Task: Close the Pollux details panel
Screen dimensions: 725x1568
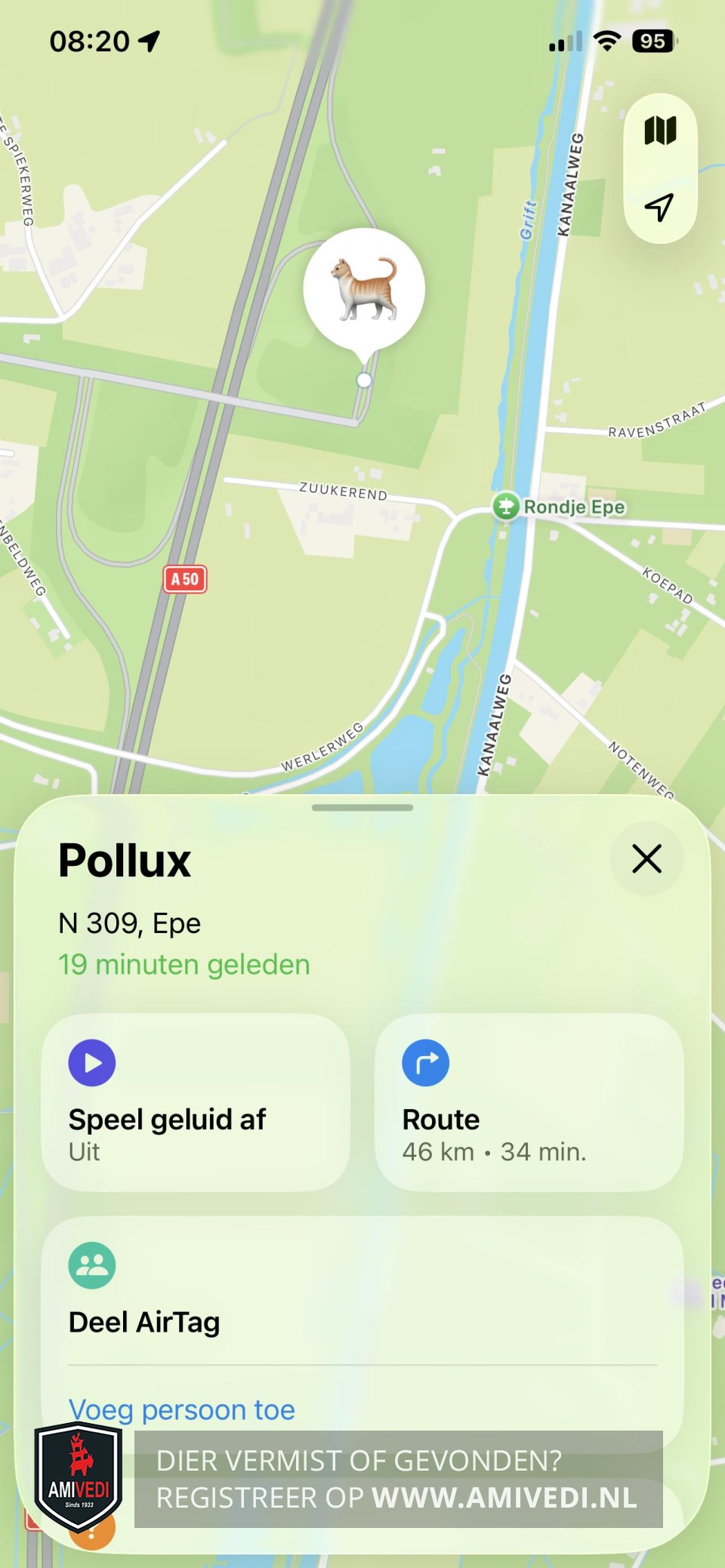Action: pos(646,859)
